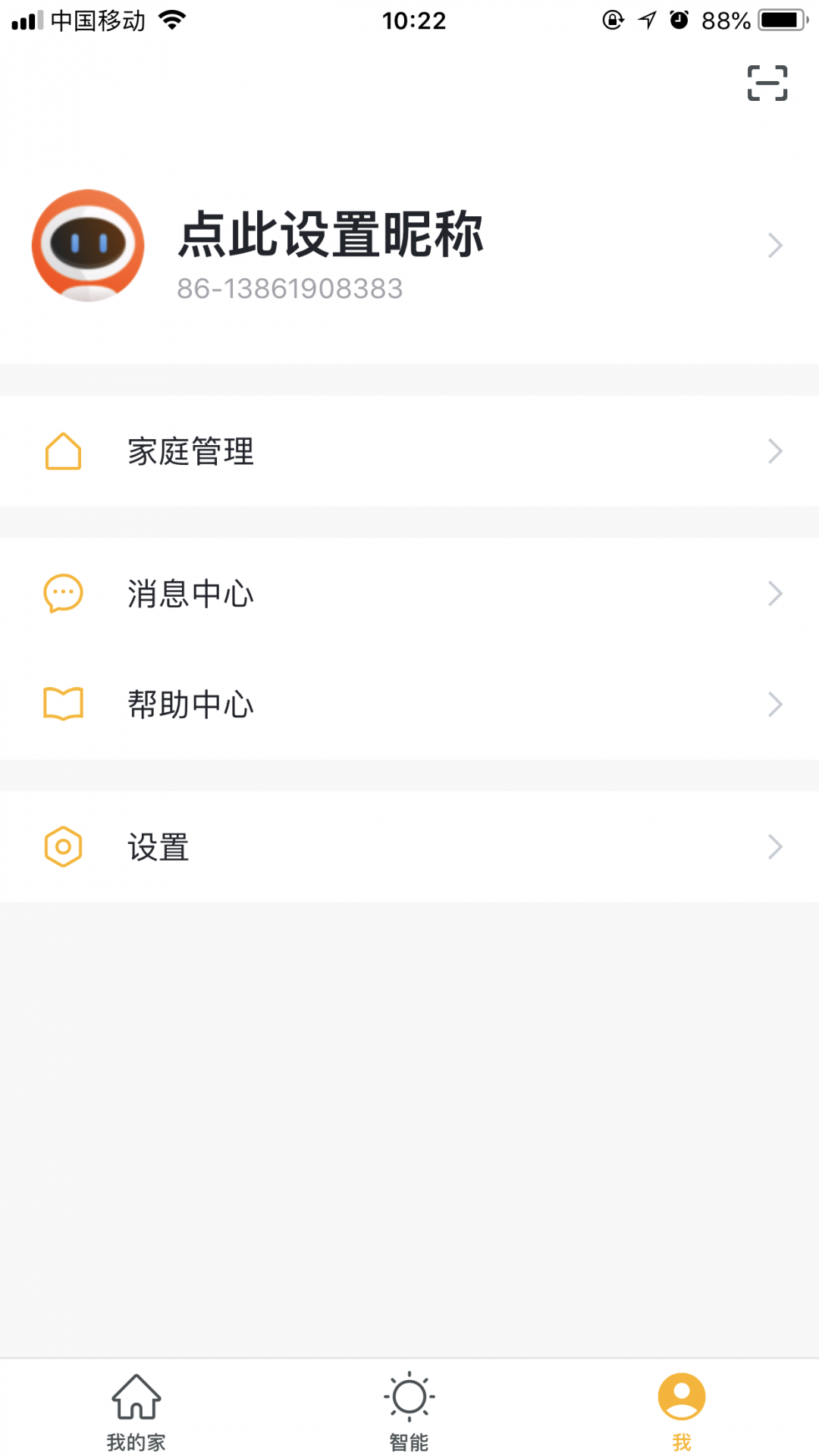Open the scan icon at top right
This screenshot has width=819, height=1456.
coord(767,83)
